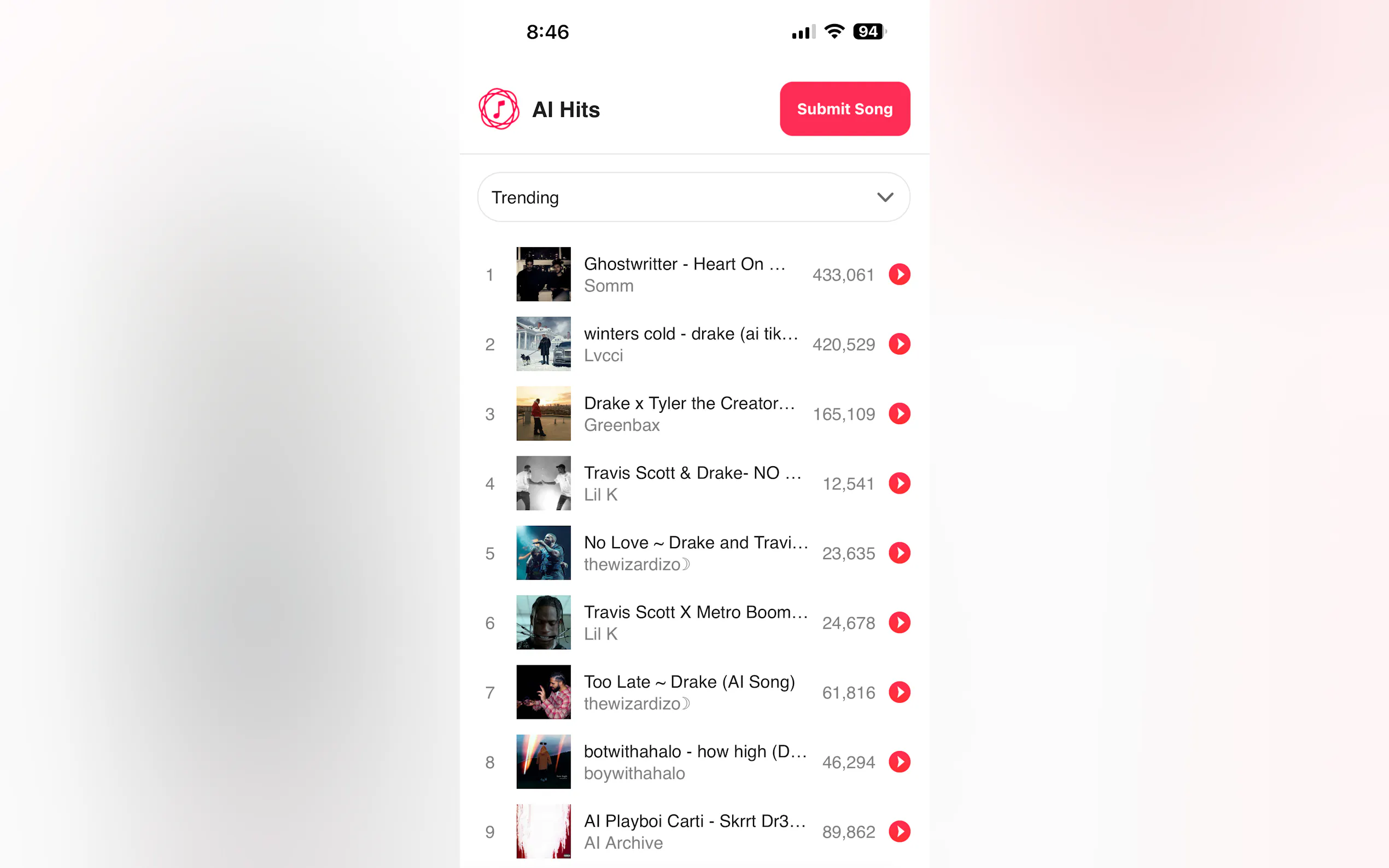Play Ghostwritter - Heart On by Somm

(x=899, y=274)
